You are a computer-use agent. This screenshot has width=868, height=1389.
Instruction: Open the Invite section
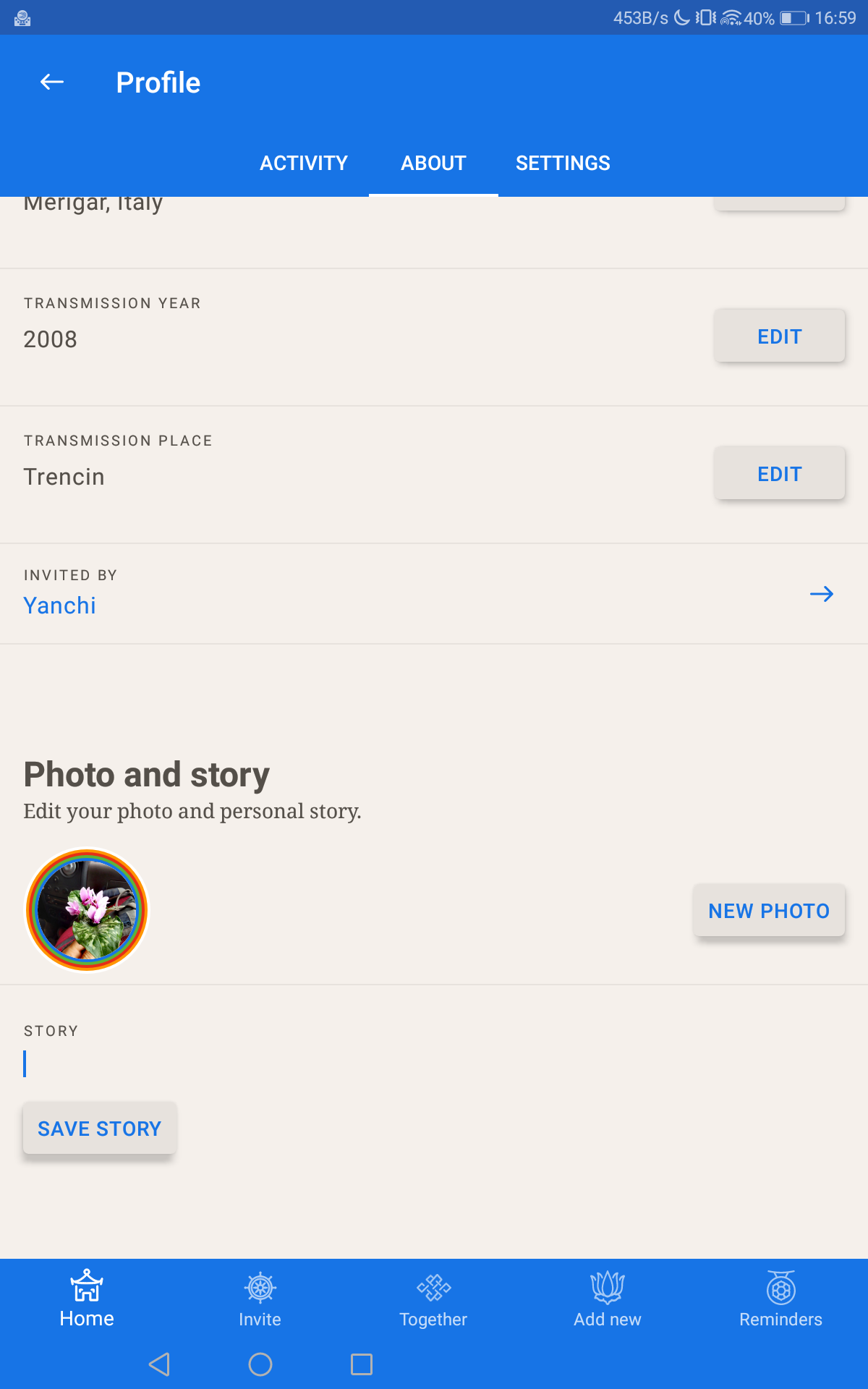click(260, 1299)
